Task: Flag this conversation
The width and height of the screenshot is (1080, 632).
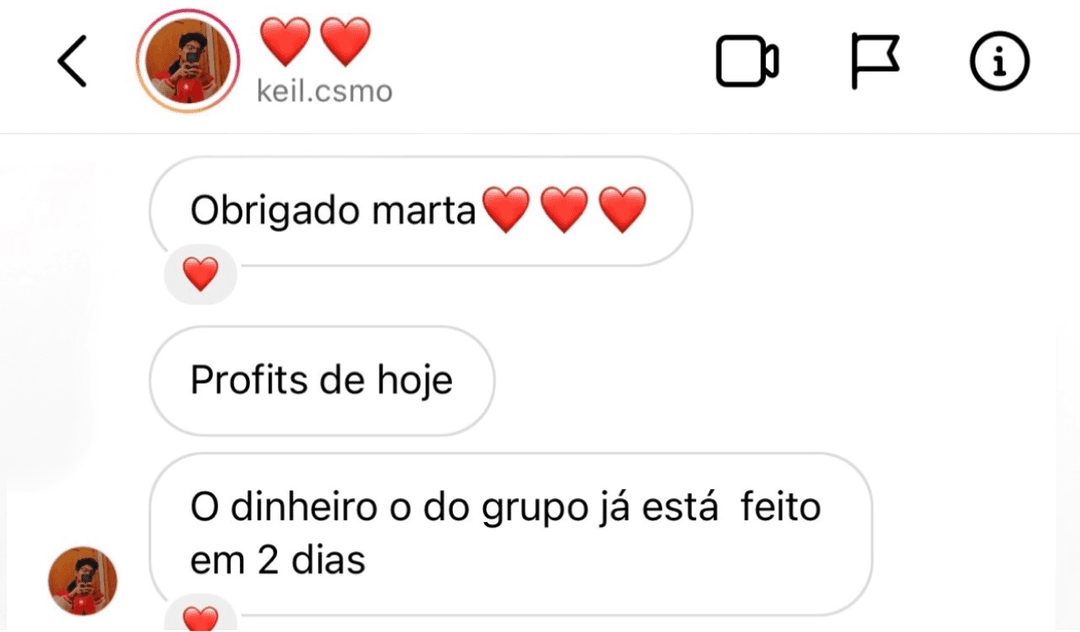Action: click(x=875, y=62)
